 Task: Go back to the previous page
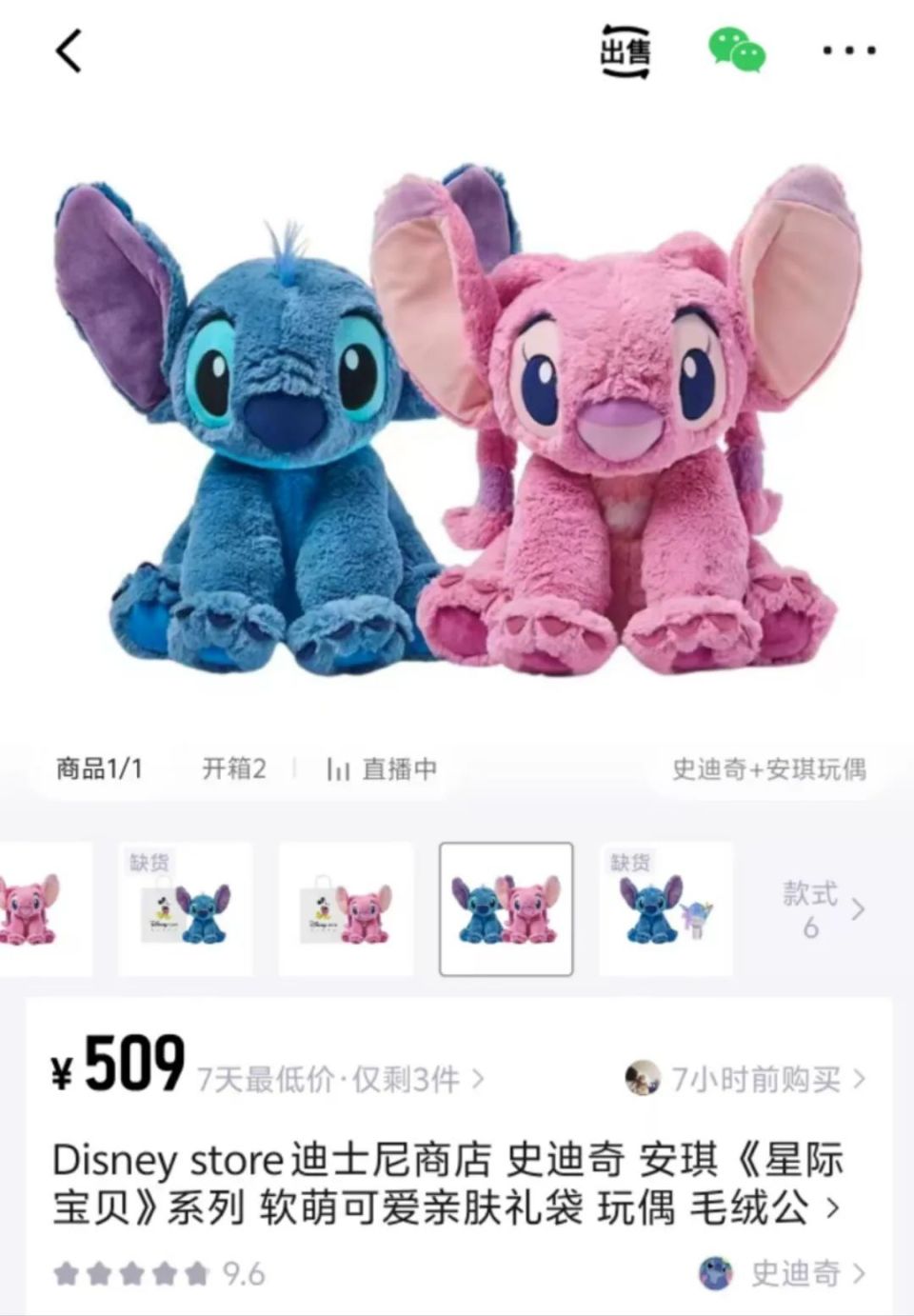(69, 50)
